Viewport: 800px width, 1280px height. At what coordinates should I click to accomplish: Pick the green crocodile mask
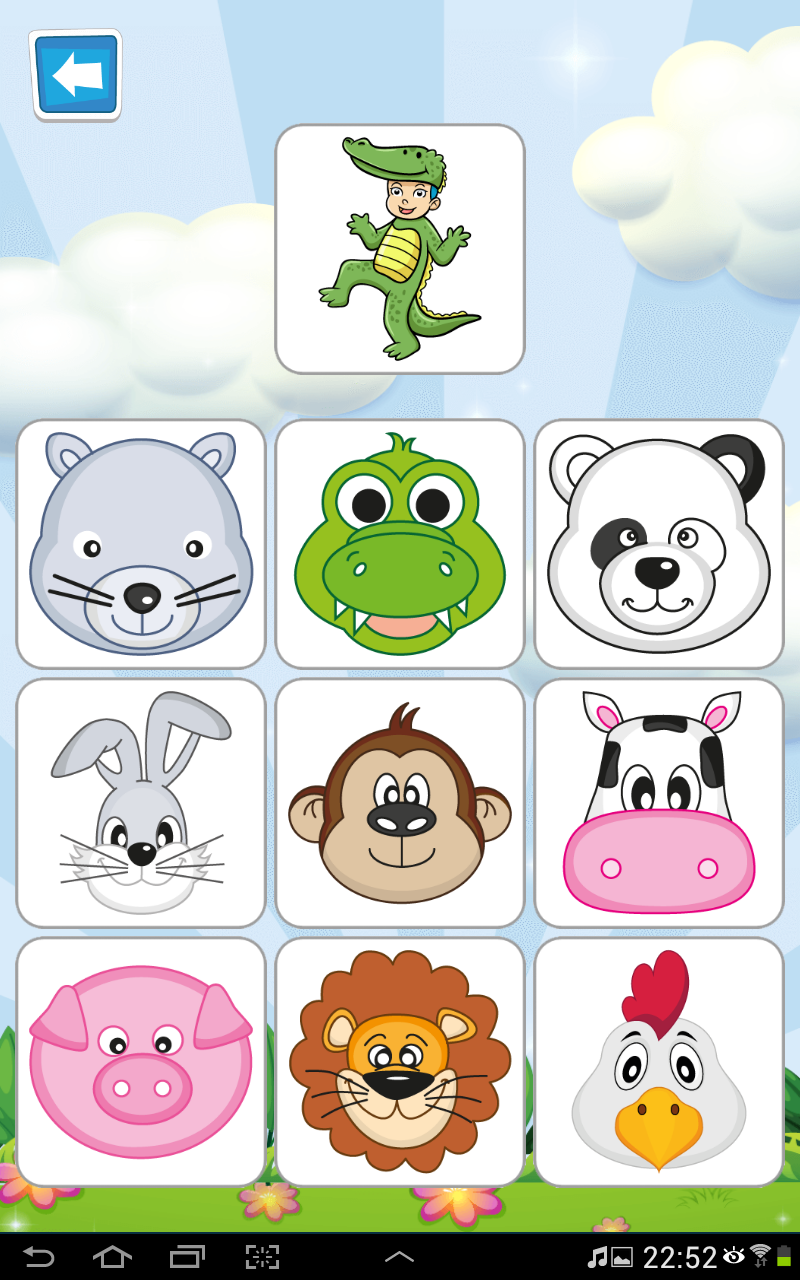pyautogui.click(x=399, y=543)
